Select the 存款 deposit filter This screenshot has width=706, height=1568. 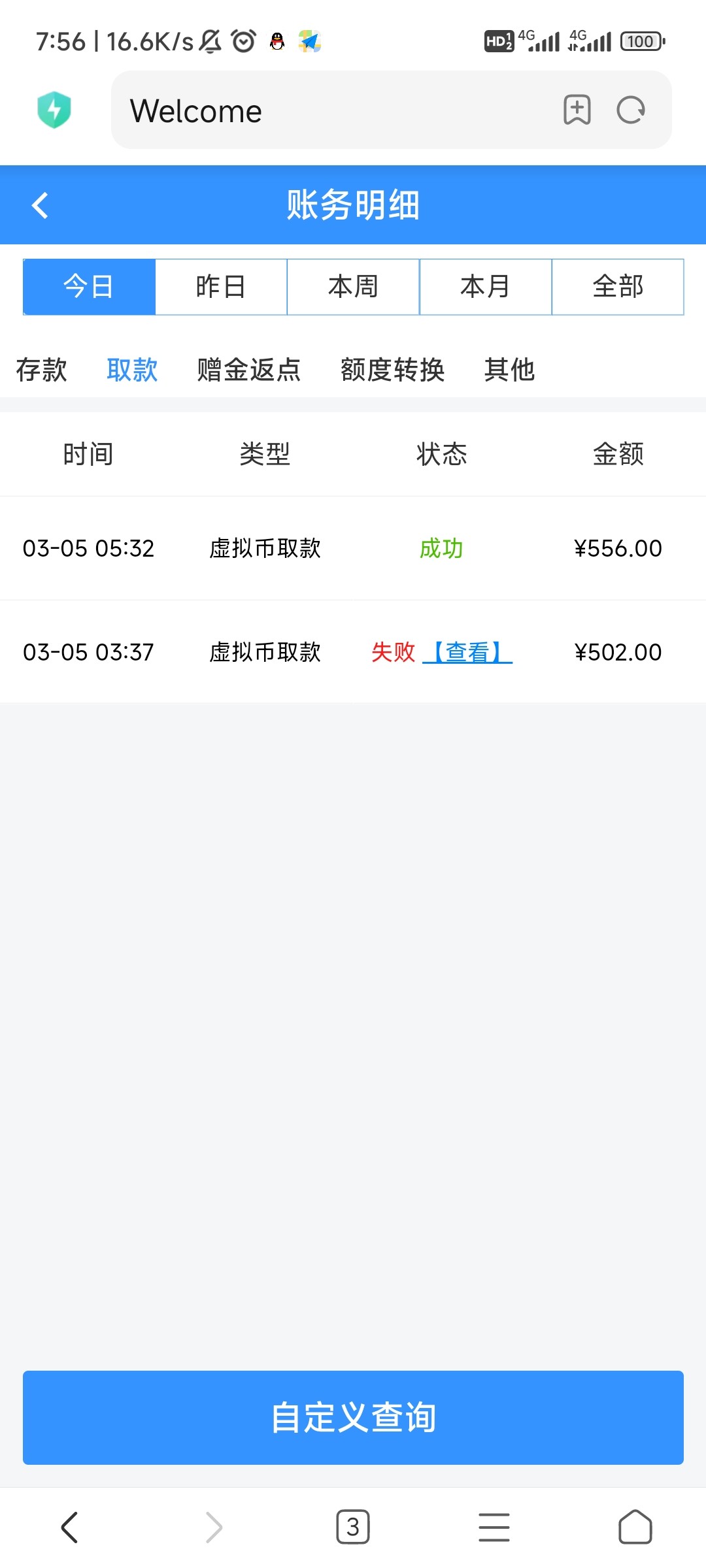point(41,370)
